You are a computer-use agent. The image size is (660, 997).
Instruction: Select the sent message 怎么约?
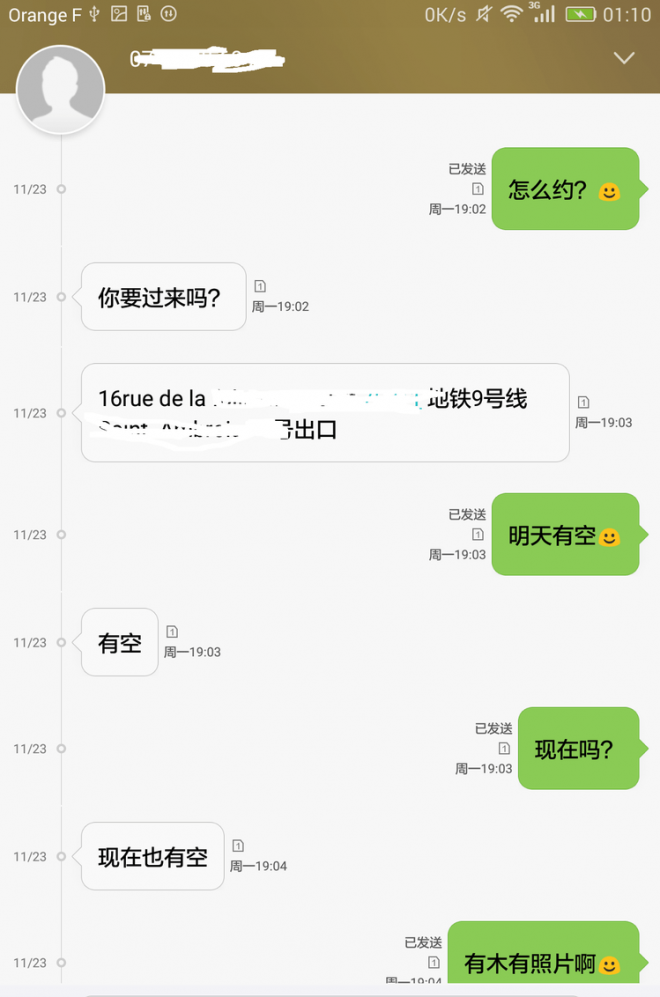click(x=564, y=189)
